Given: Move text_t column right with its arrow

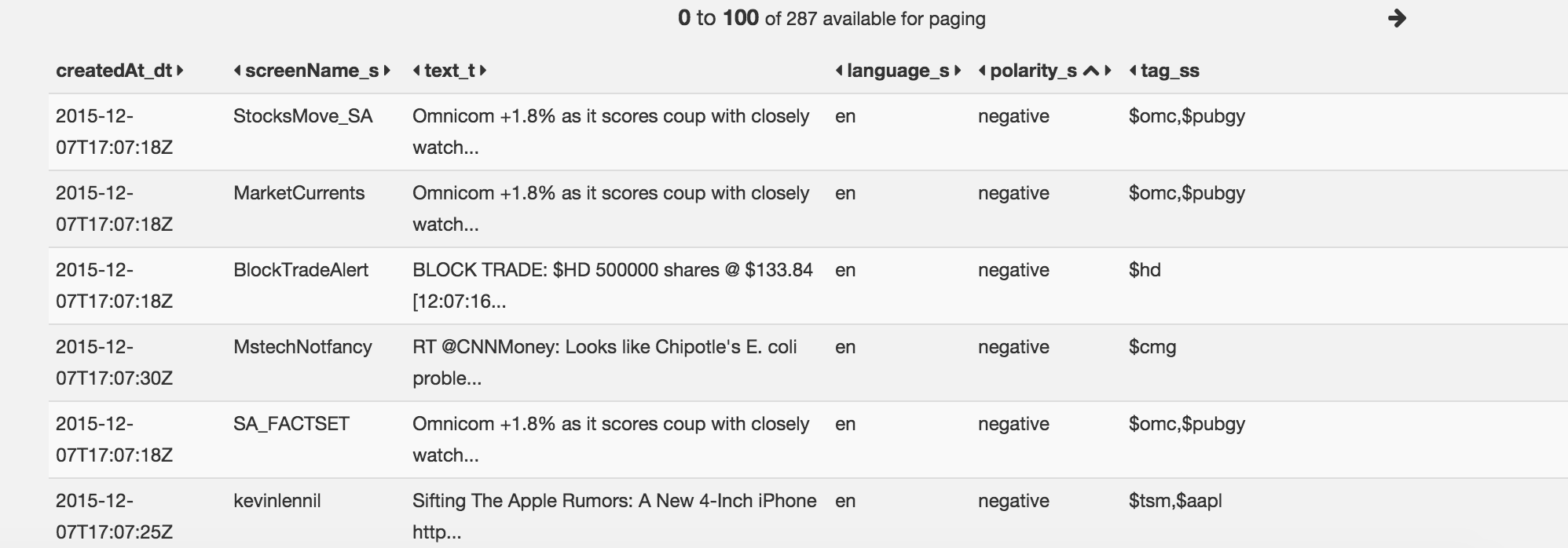Looking at the screenshot, I should [x=483, y=71].
